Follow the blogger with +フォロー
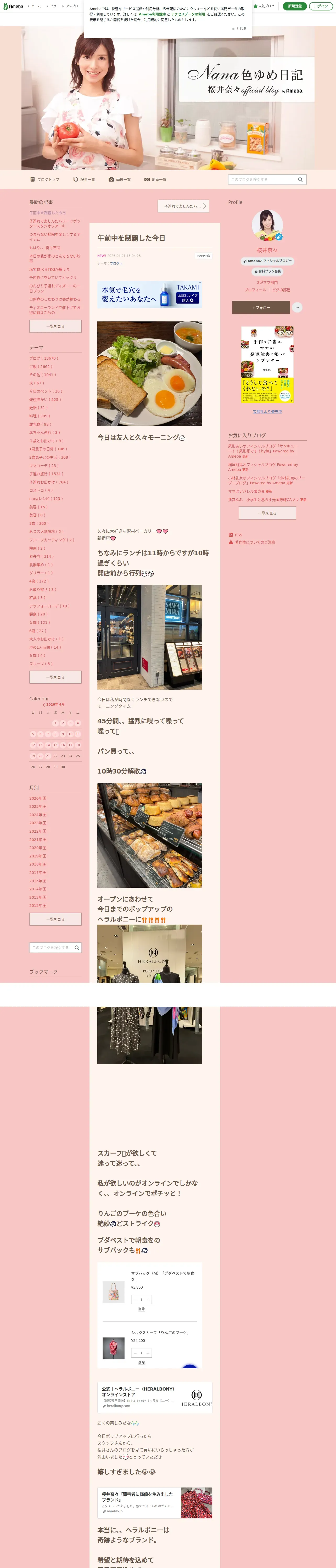The image size is (336, 1568). pos(261,307)
